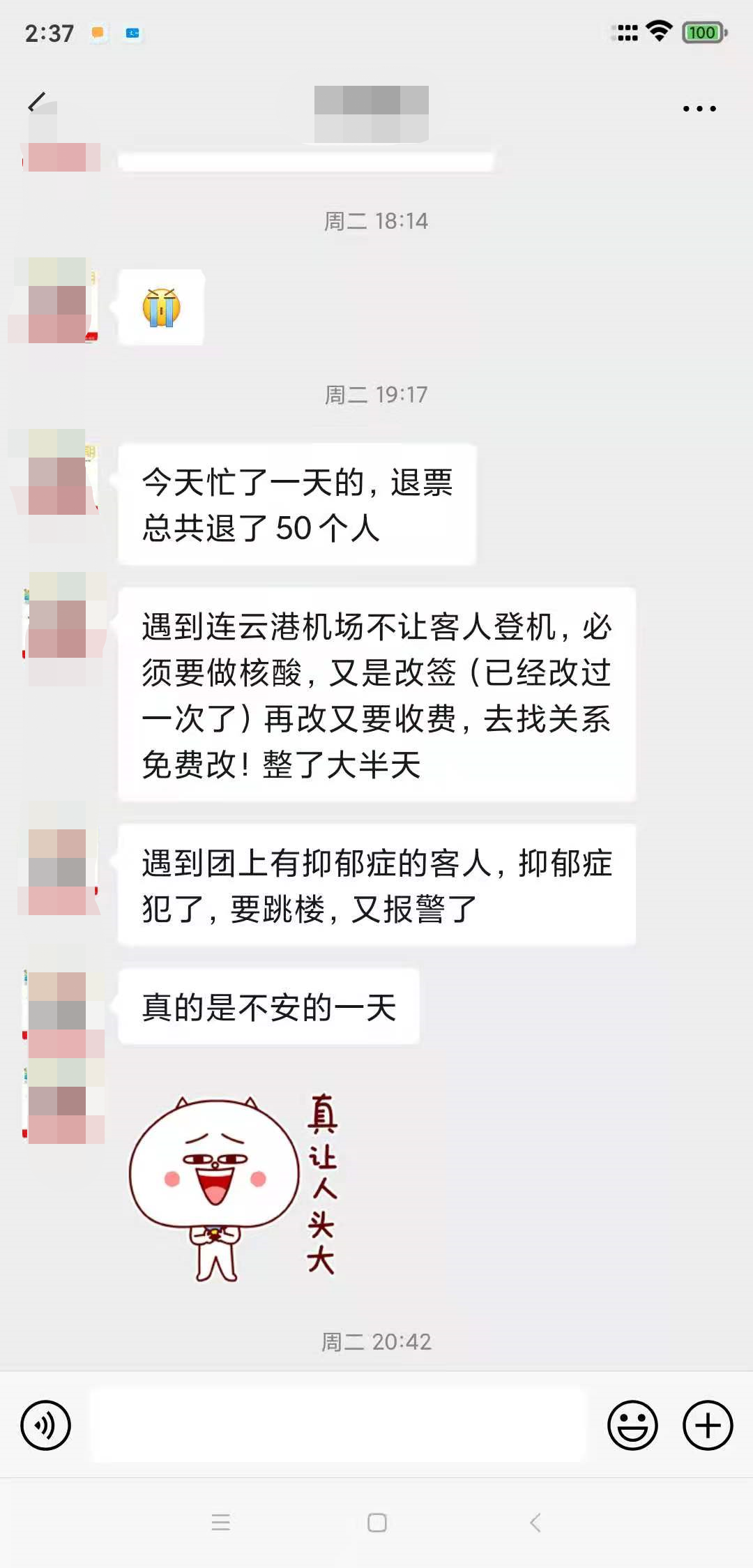
Task: View the 真让人头大 sticker
Action: coord(234,1186)
